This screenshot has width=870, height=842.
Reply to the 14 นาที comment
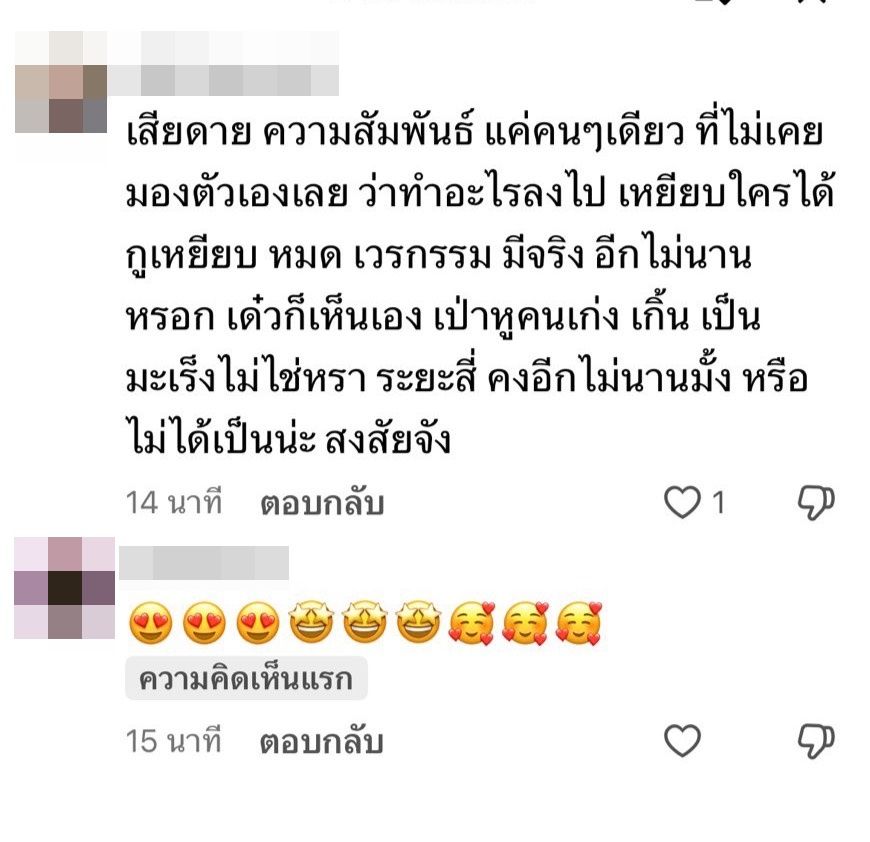(x=322, y=503)
